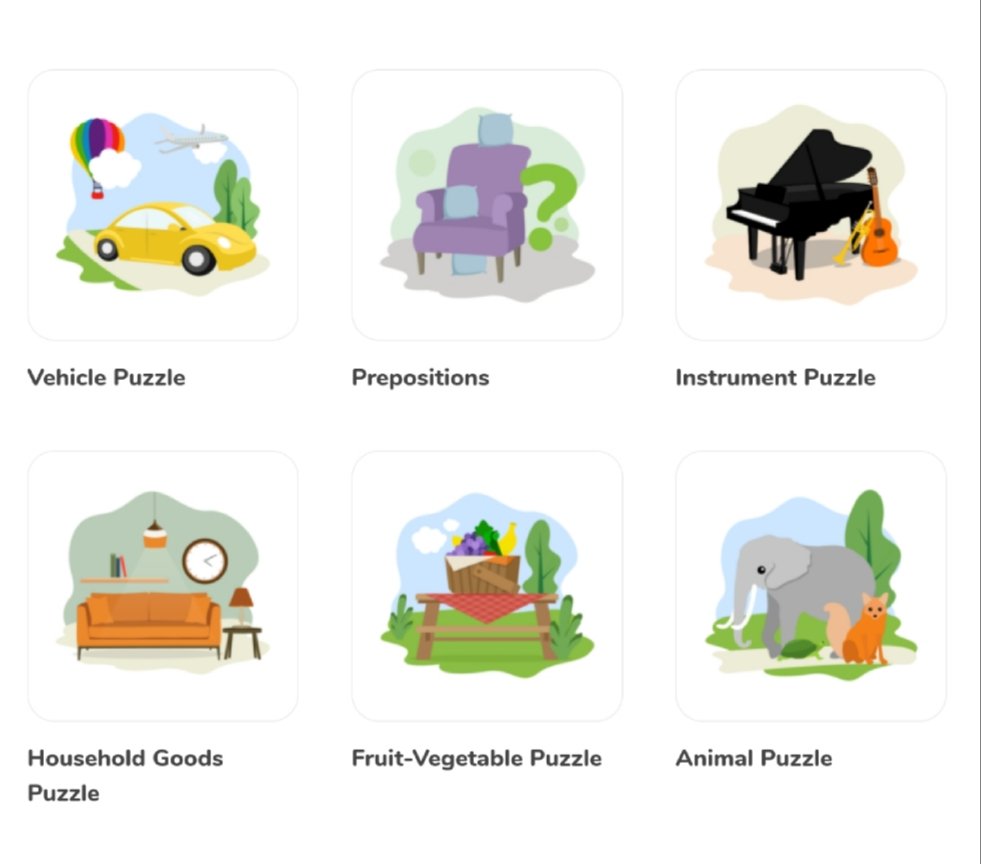
Task: Open the Vehicle Puzzle card
Action: (162, 205)
